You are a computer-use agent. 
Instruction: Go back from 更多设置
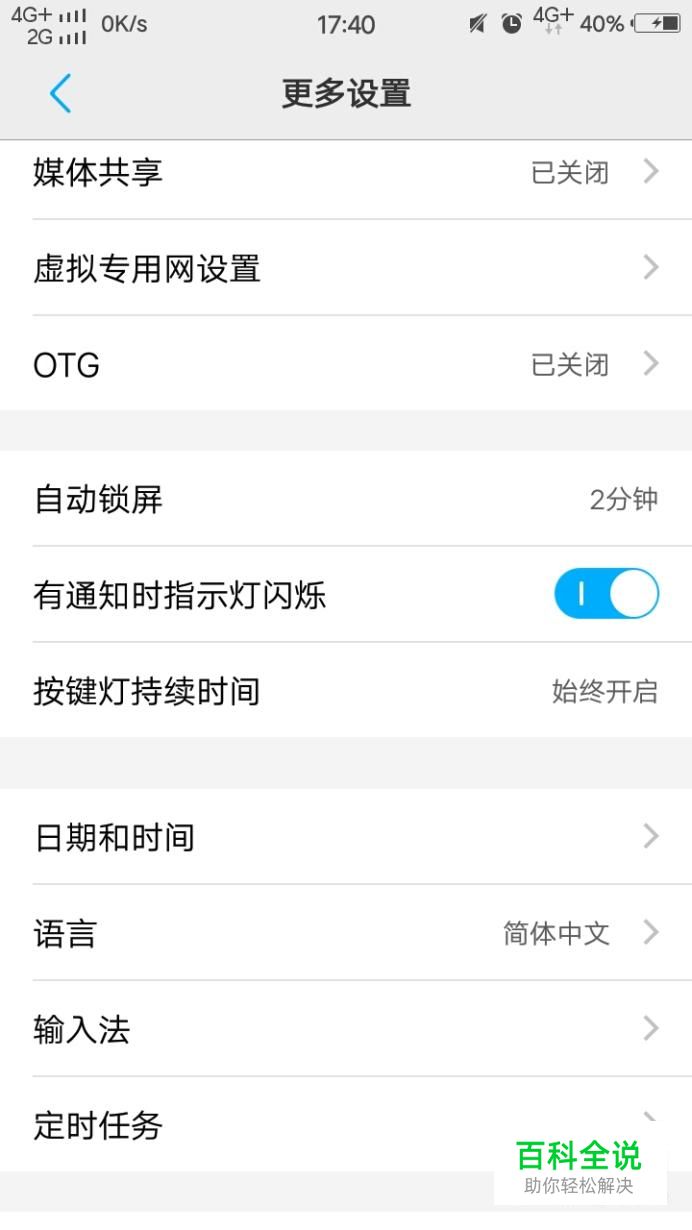coord(60,94)
